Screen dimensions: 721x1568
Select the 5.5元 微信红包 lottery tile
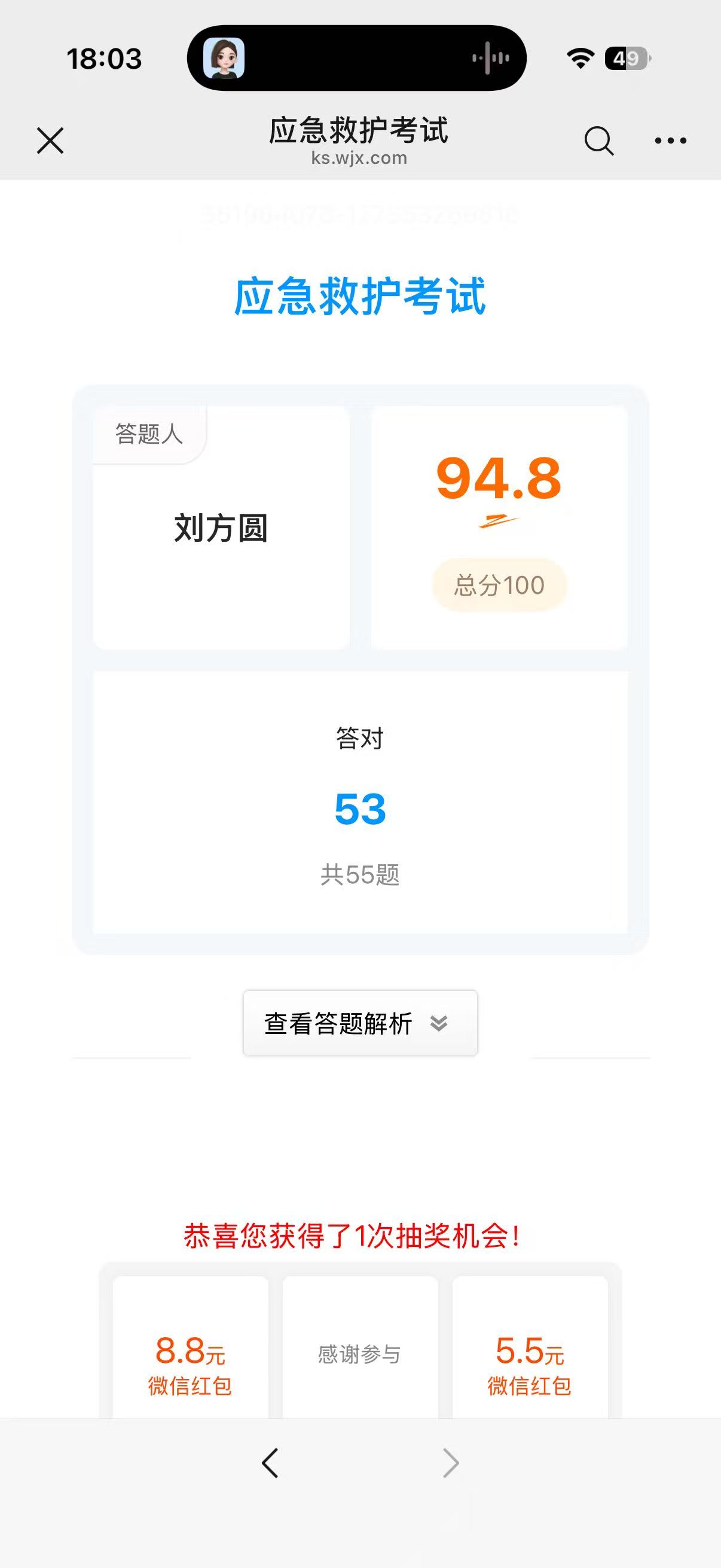[530, 1349]
